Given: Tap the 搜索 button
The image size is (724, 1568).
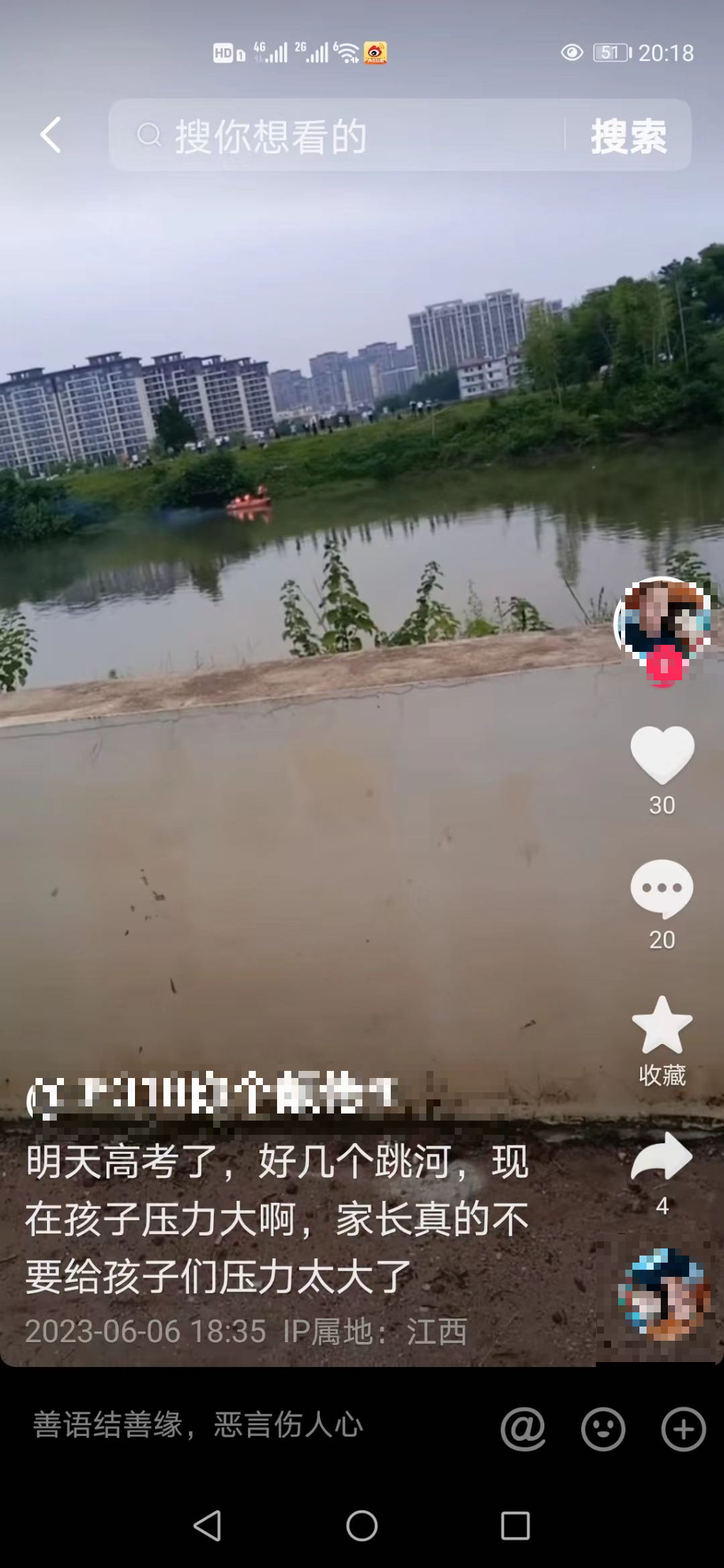Looking at the screenshot, I should point(629,136).
